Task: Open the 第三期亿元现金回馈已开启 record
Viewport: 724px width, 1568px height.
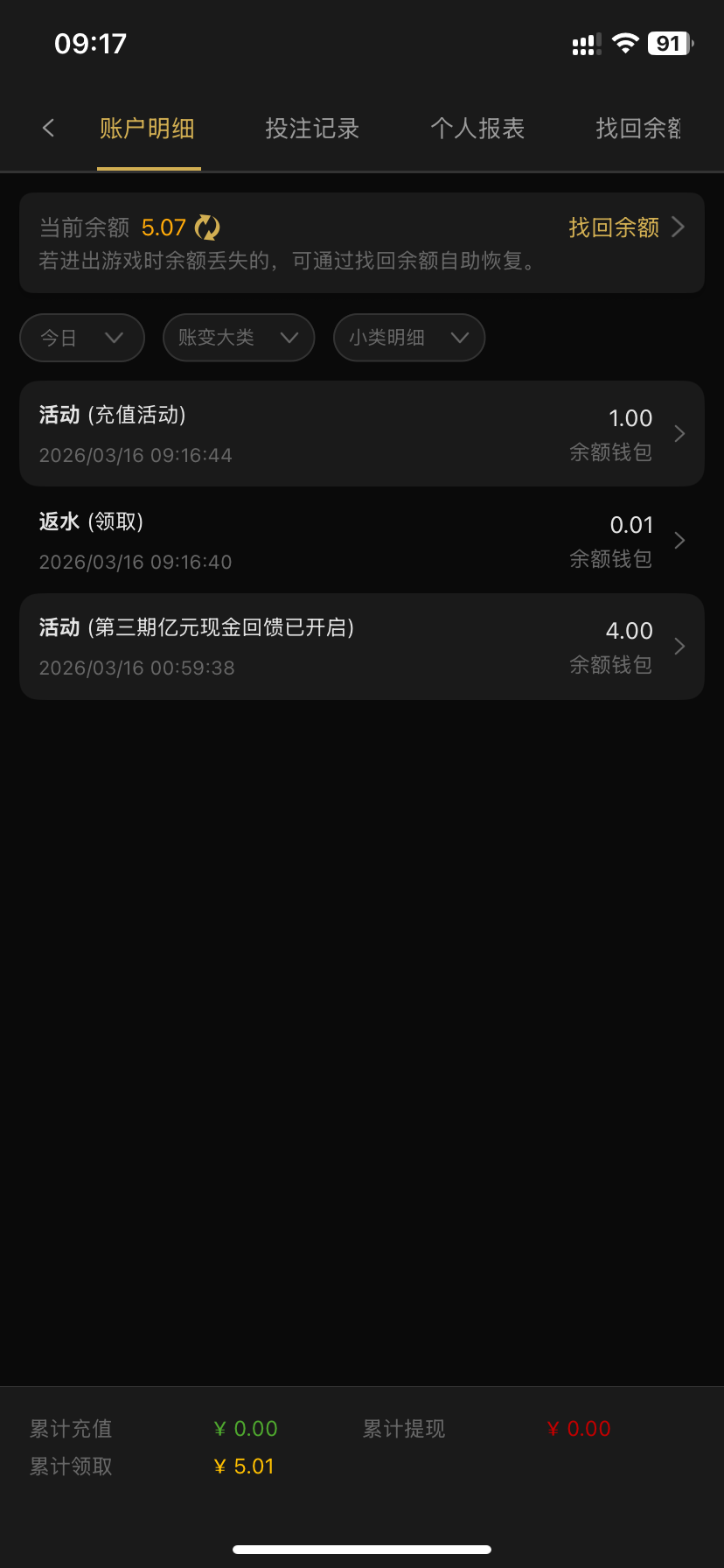Action: click(x=361, y=647)
